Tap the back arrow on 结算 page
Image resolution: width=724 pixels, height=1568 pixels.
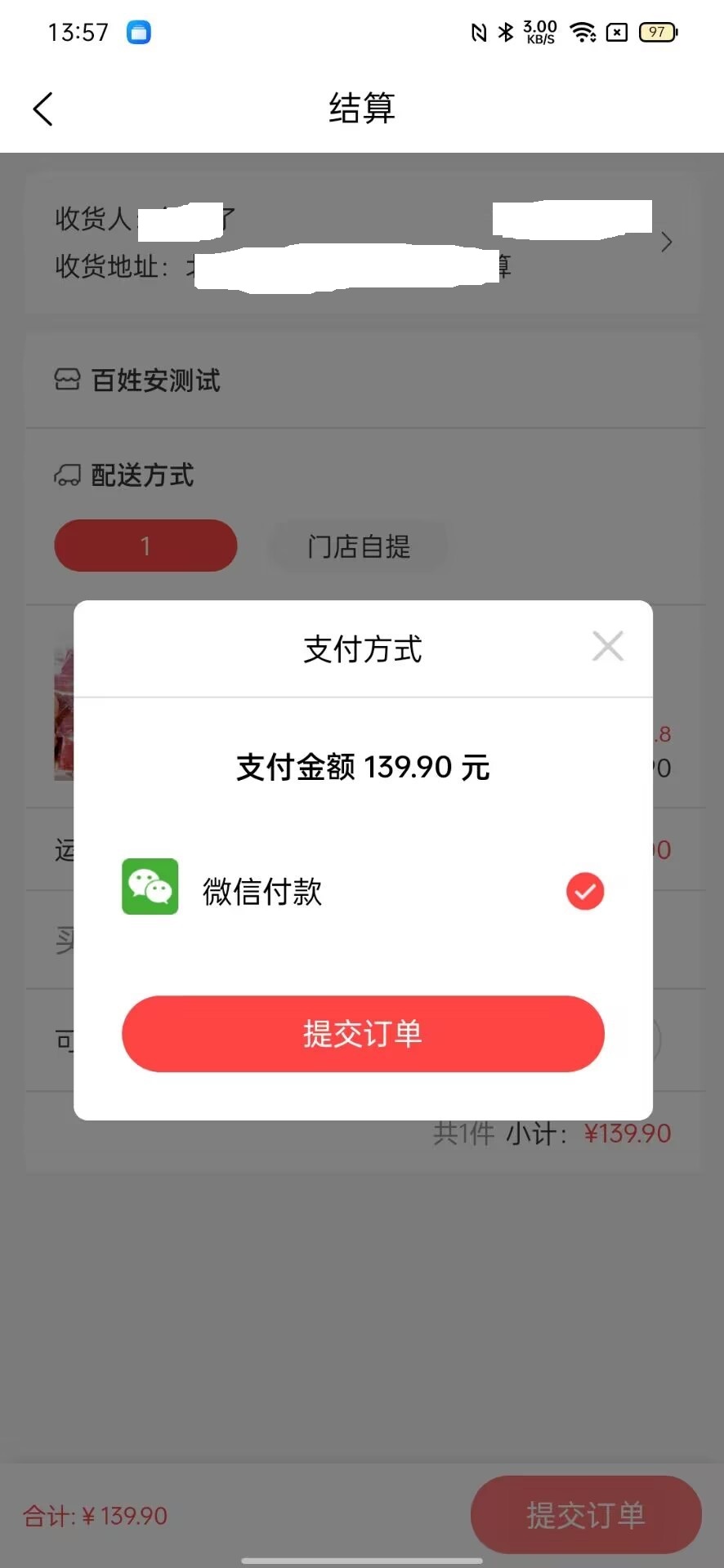(42, 108)
